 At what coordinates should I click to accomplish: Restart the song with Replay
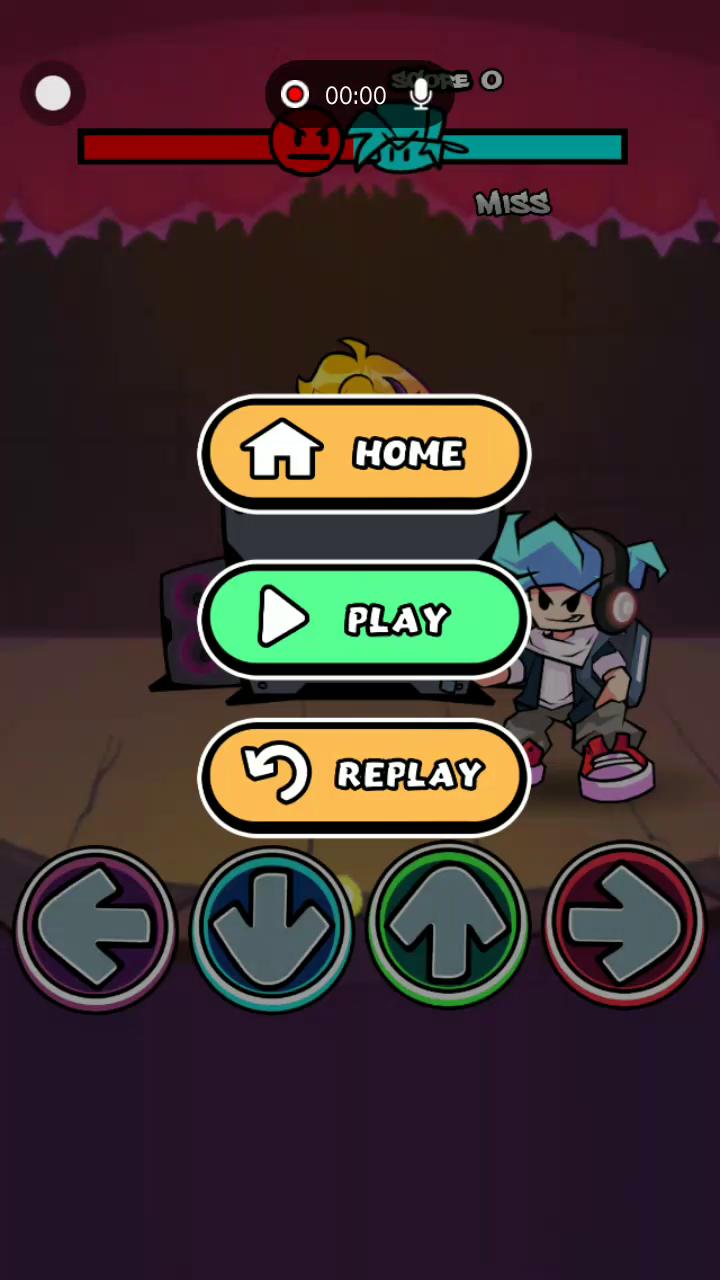364,774
